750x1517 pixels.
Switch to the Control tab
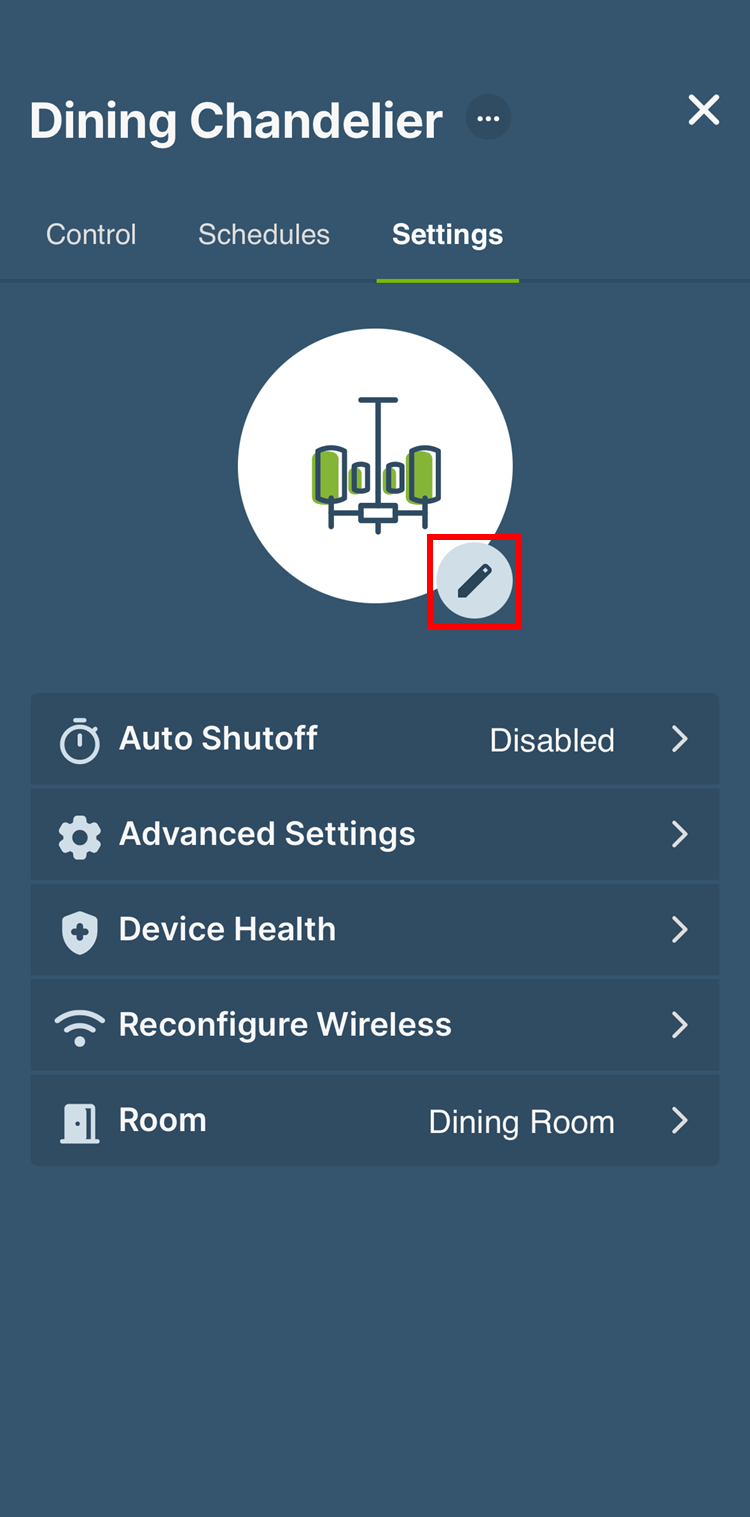tap(91, 234)
